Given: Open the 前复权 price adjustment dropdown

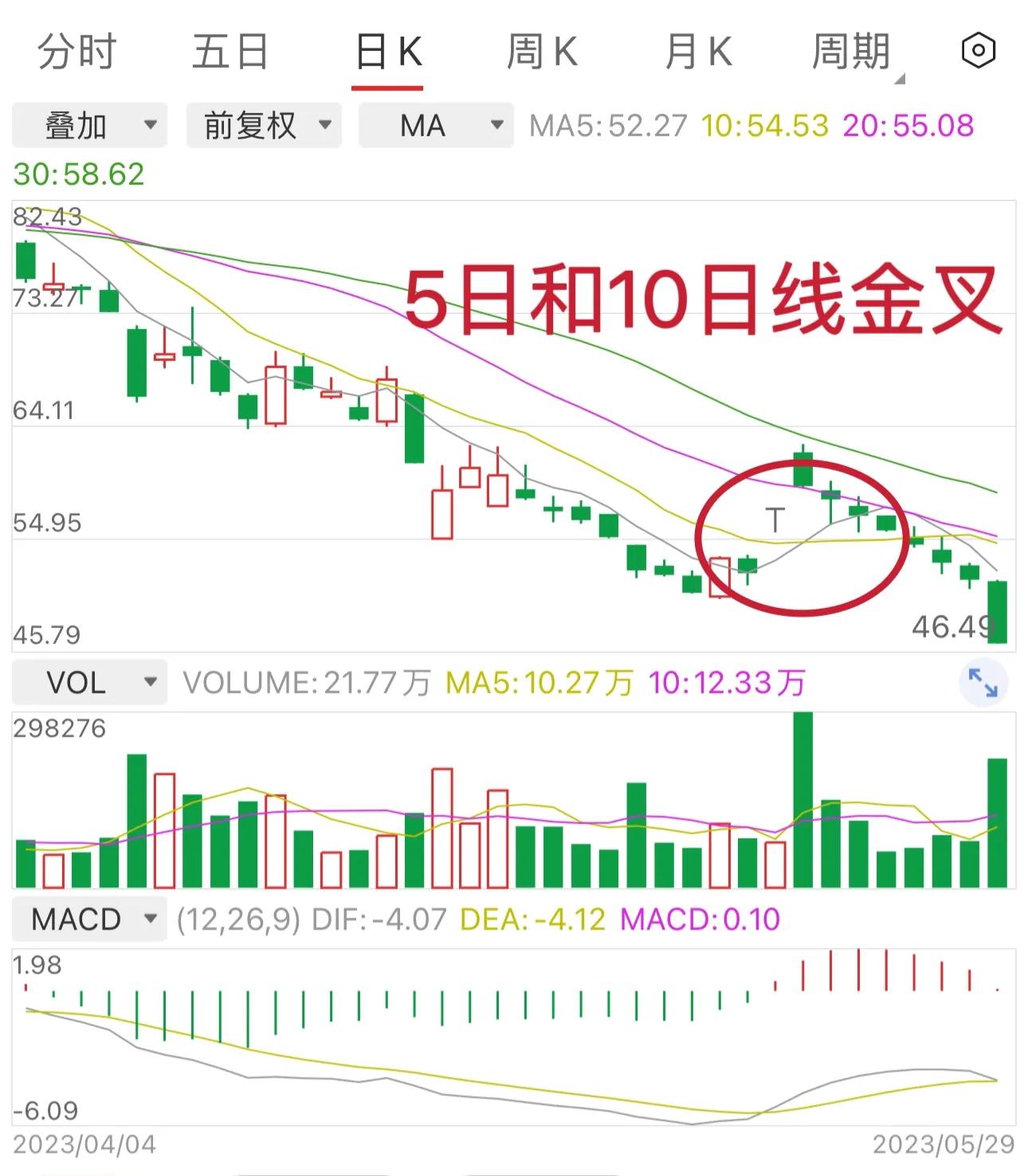Looking at the screenshot, I should (x=263, y=124).
